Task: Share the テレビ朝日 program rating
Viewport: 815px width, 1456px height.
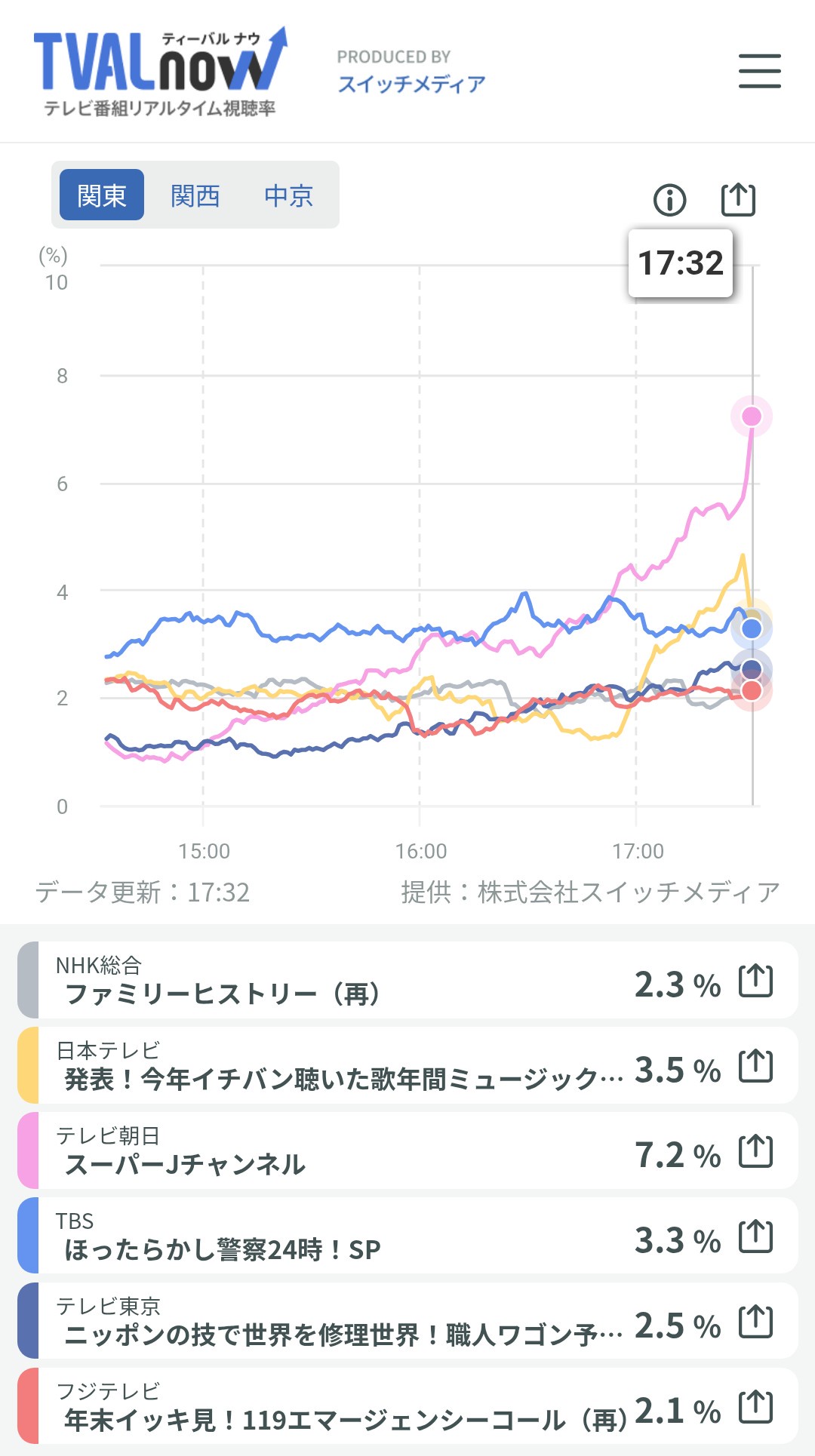Action: point(755,1151)
